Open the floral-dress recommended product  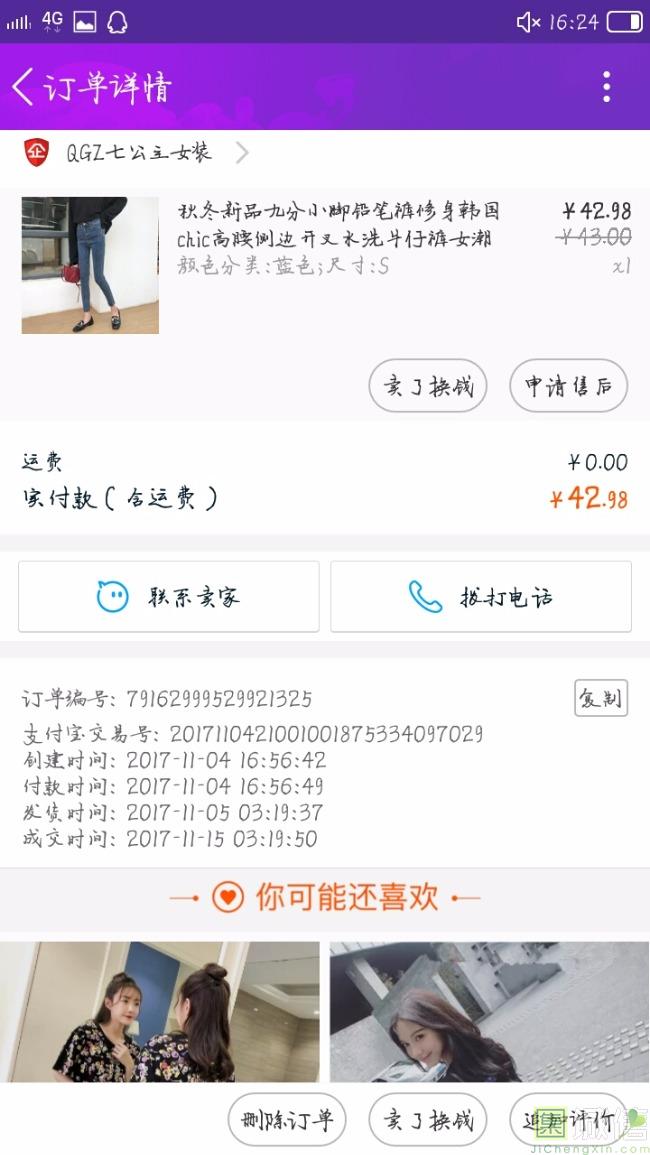click(160, 1010)
